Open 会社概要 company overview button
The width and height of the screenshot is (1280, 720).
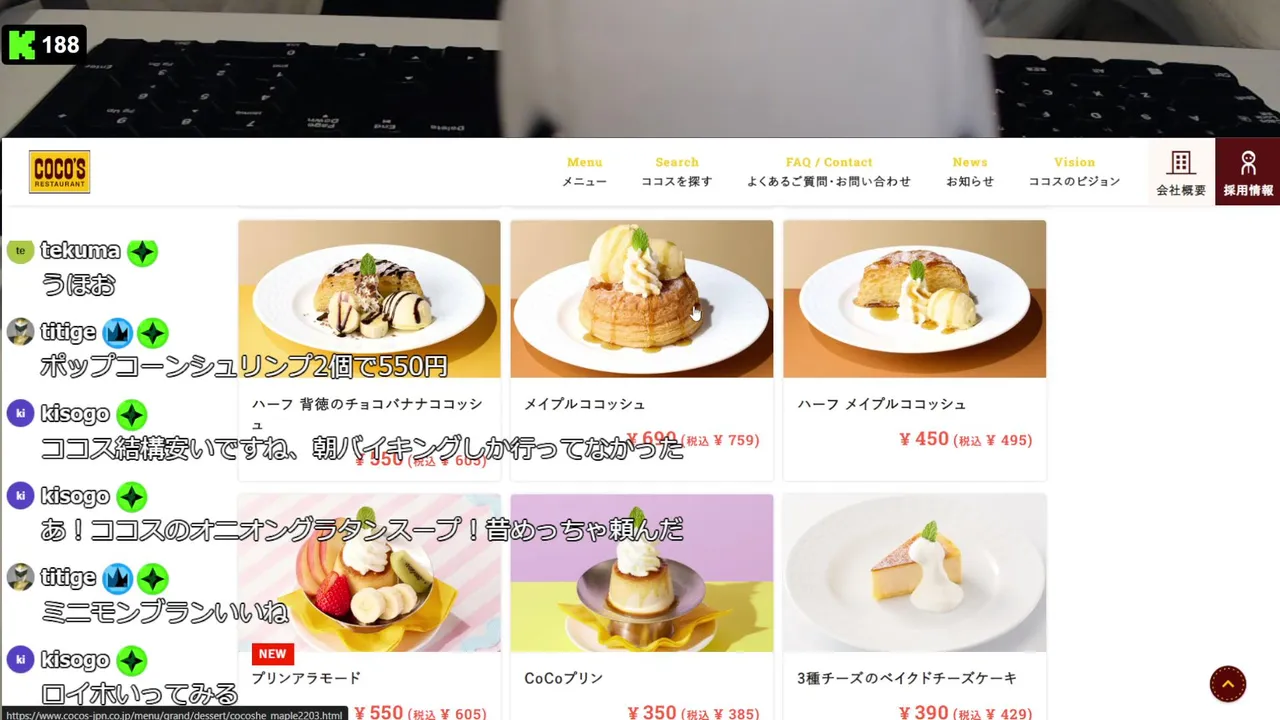1181,173
